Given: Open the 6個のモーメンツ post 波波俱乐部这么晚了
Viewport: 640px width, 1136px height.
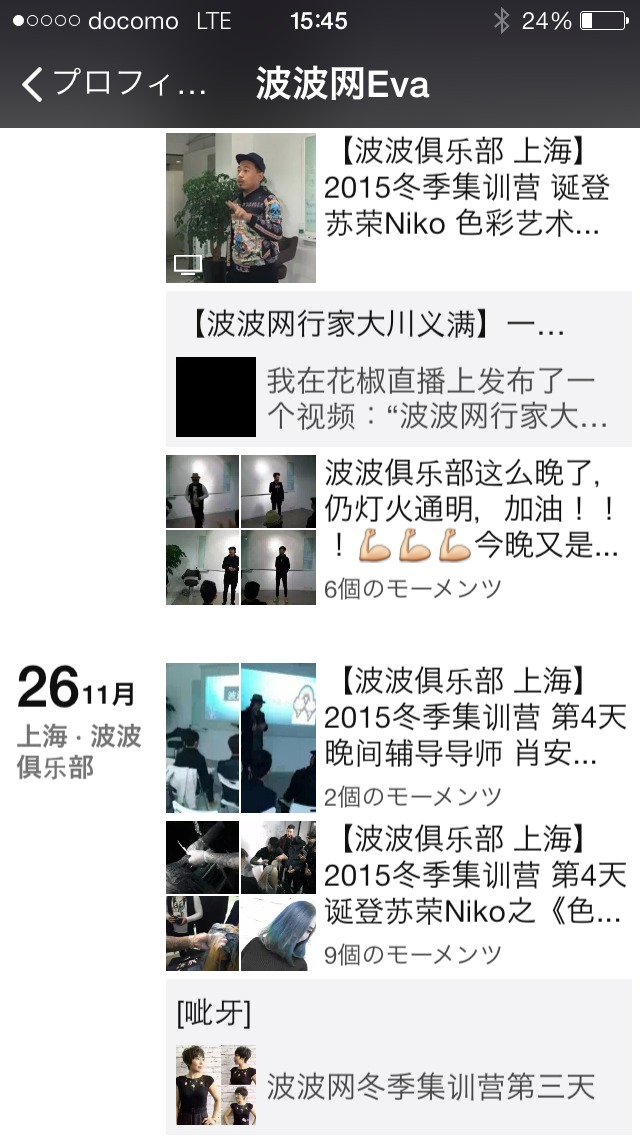Looking at the screenshot, I should coord(399,530).
